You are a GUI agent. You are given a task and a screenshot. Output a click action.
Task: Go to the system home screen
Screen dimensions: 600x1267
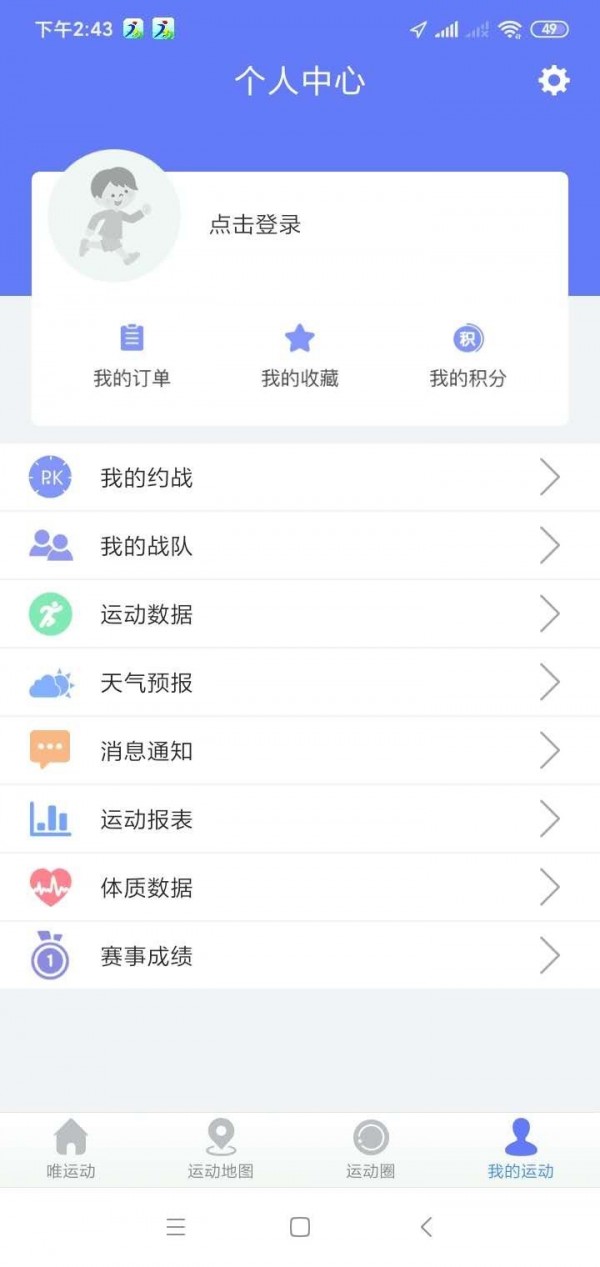(300, 1227)
